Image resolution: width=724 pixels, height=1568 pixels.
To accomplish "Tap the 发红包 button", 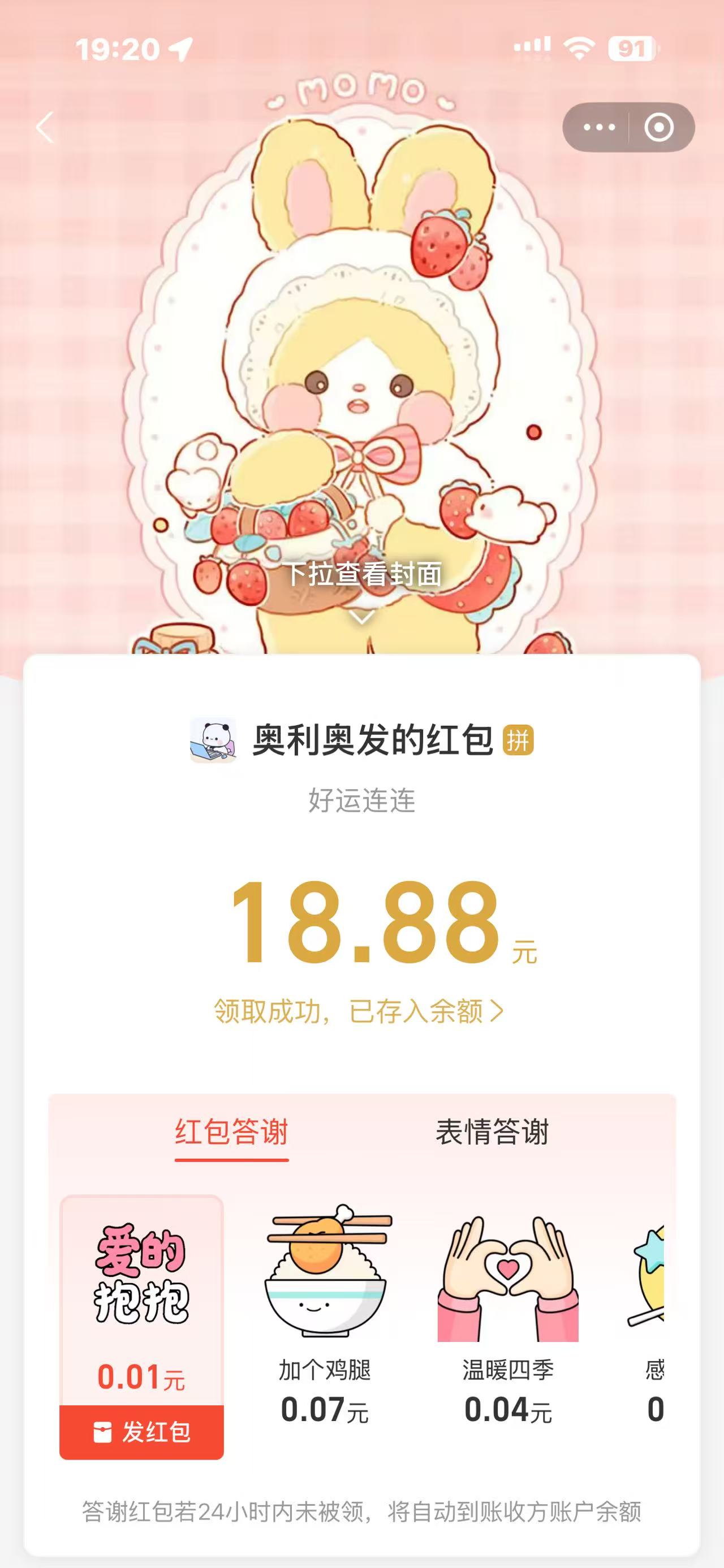I will pyautogui.click(x=141, y=1432).
